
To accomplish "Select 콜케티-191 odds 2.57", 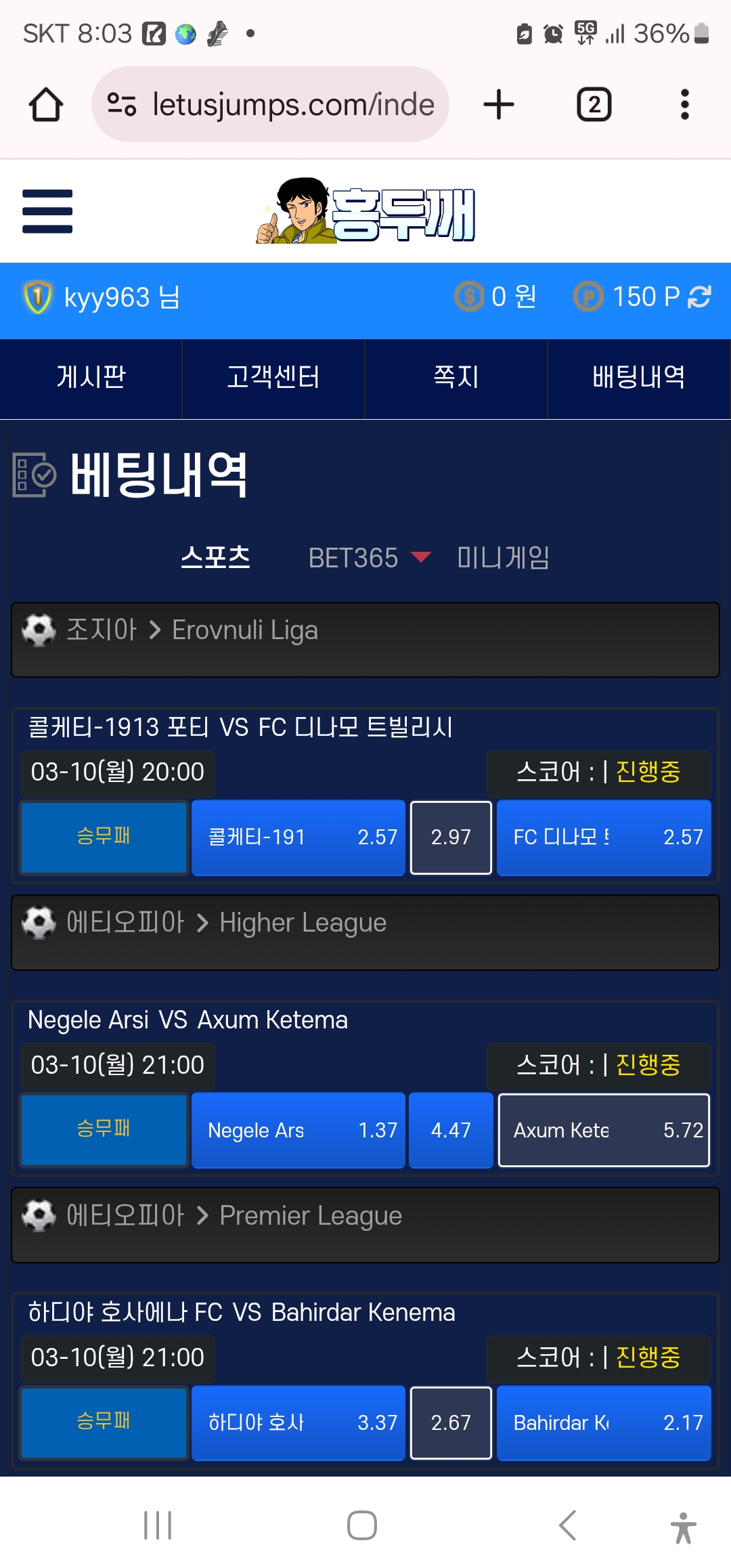I will click(x=298, y=837).
